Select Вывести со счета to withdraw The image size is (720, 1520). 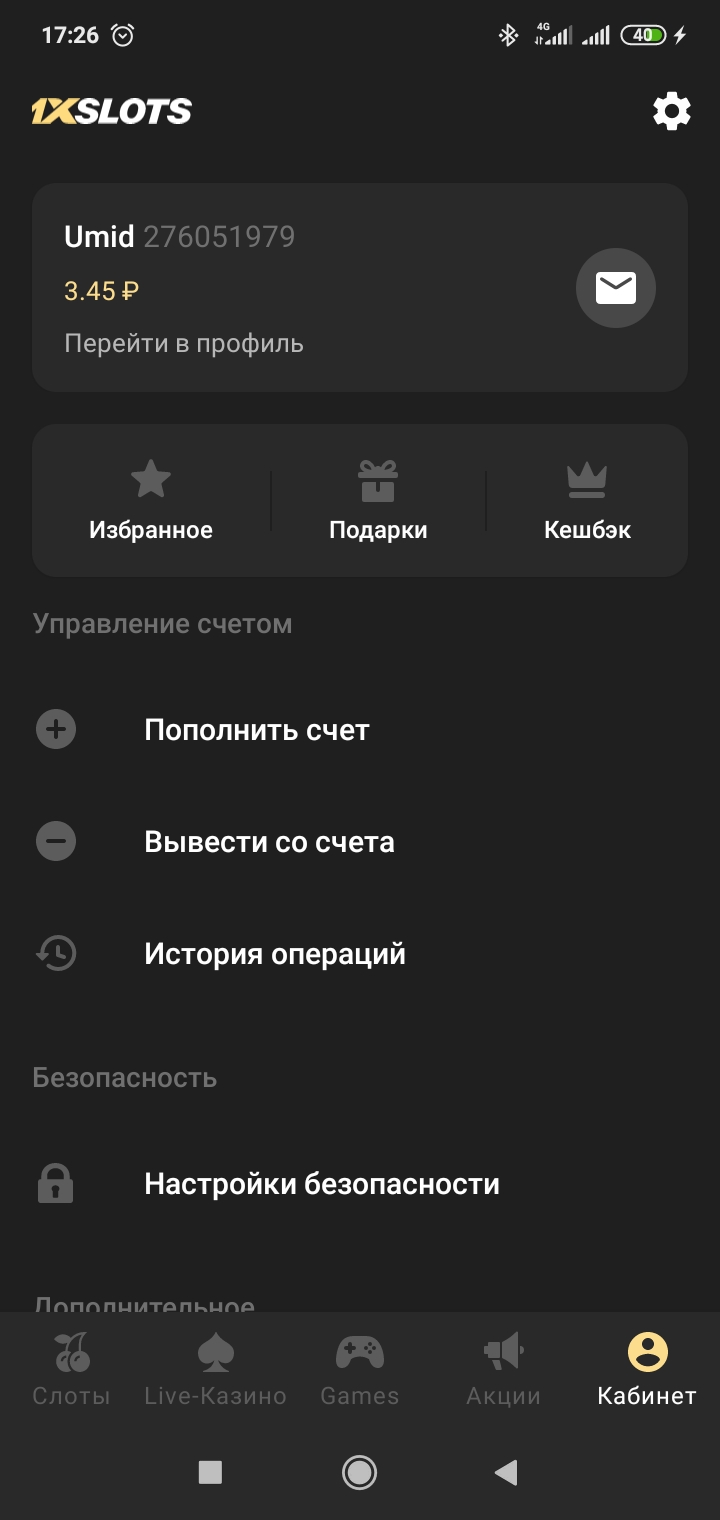point(269,842)
